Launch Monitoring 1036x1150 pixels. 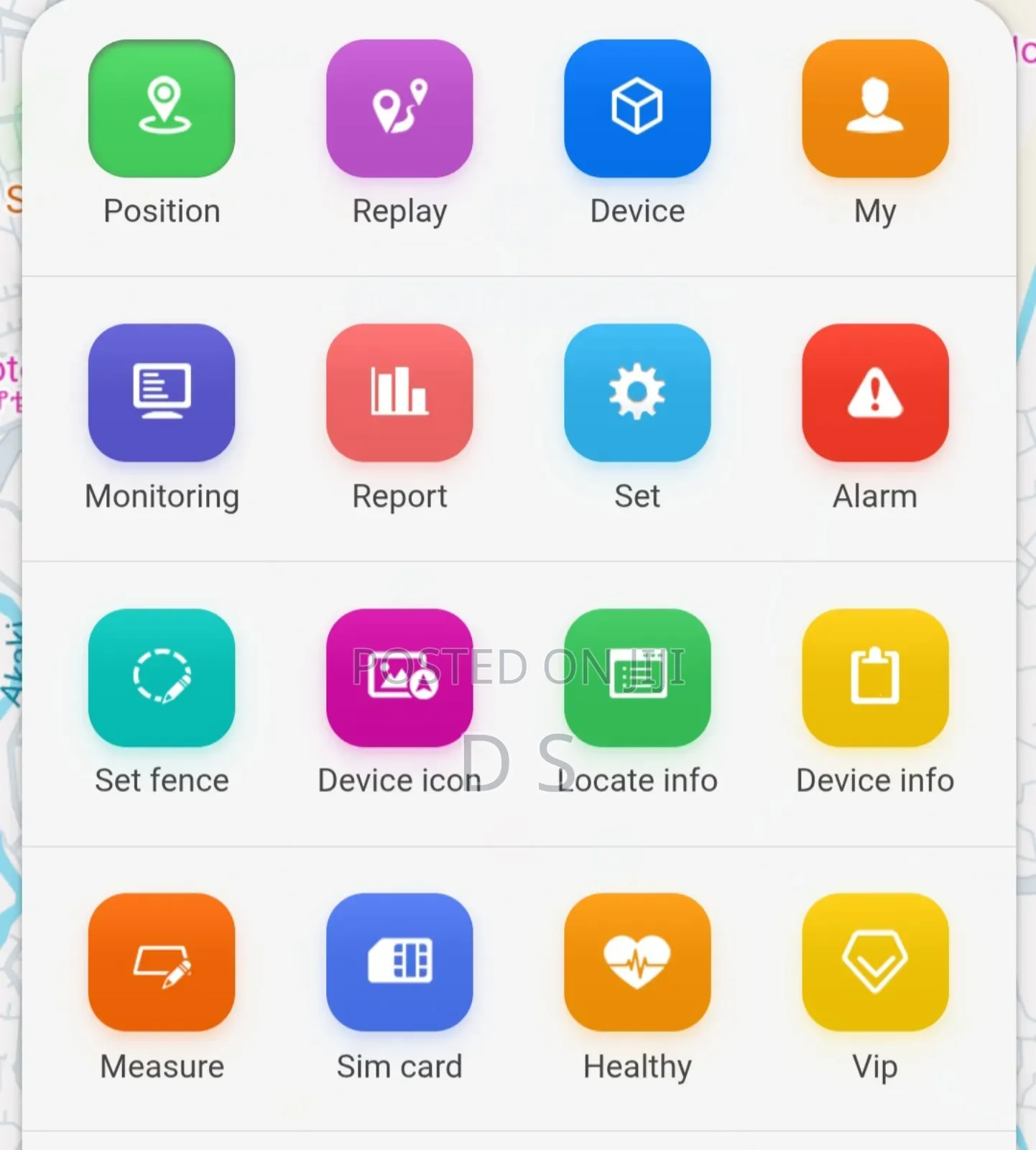pos(162,393)
